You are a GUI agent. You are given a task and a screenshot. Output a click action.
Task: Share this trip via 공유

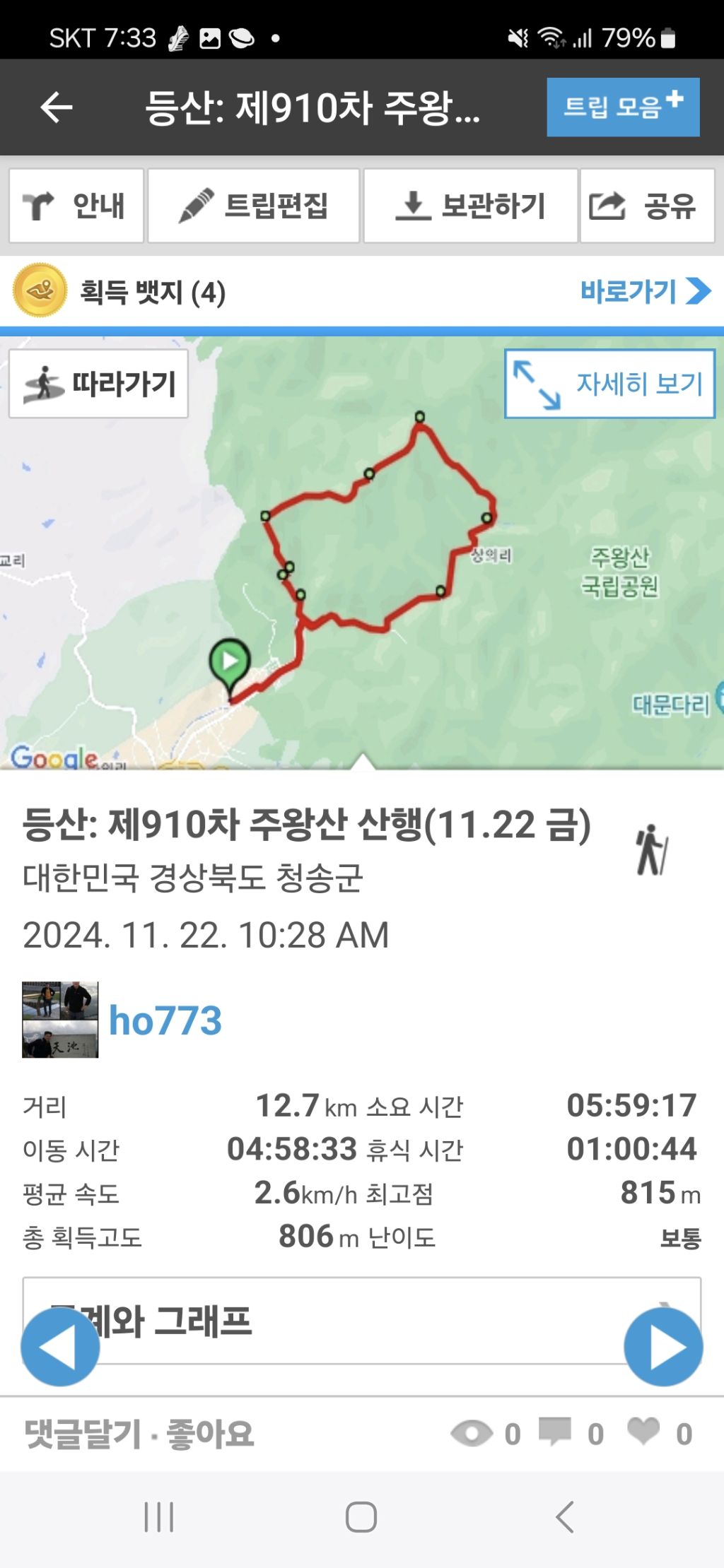646,206
